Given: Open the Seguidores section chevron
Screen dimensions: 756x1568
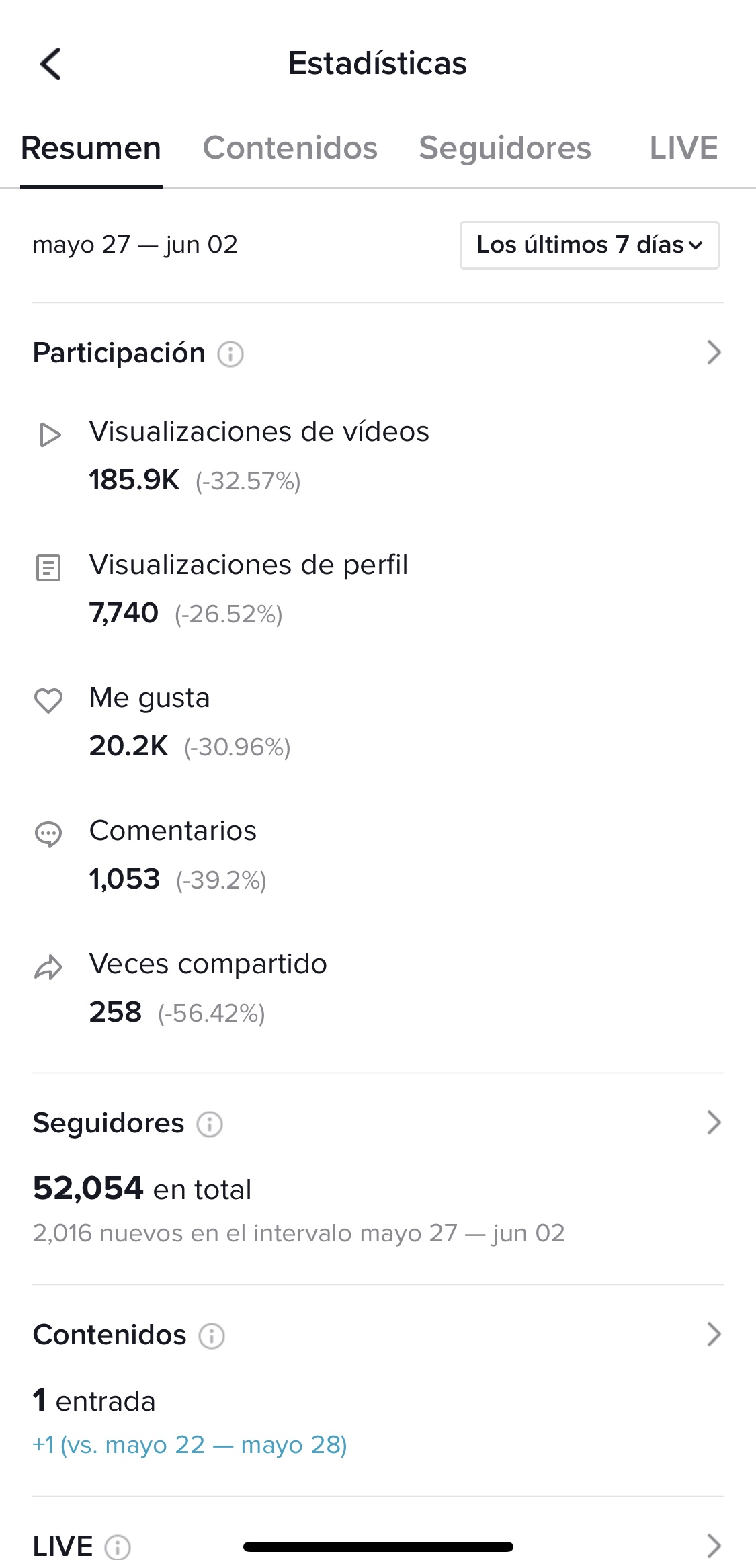Looking at the screenshot, I should (714, 1122).
